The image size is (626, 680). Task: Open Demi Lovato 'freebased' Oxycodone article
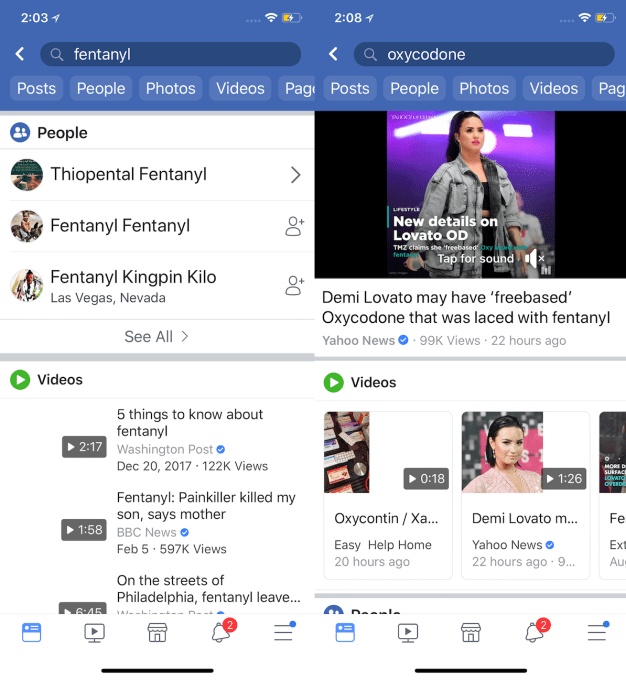tap(466, 307)
